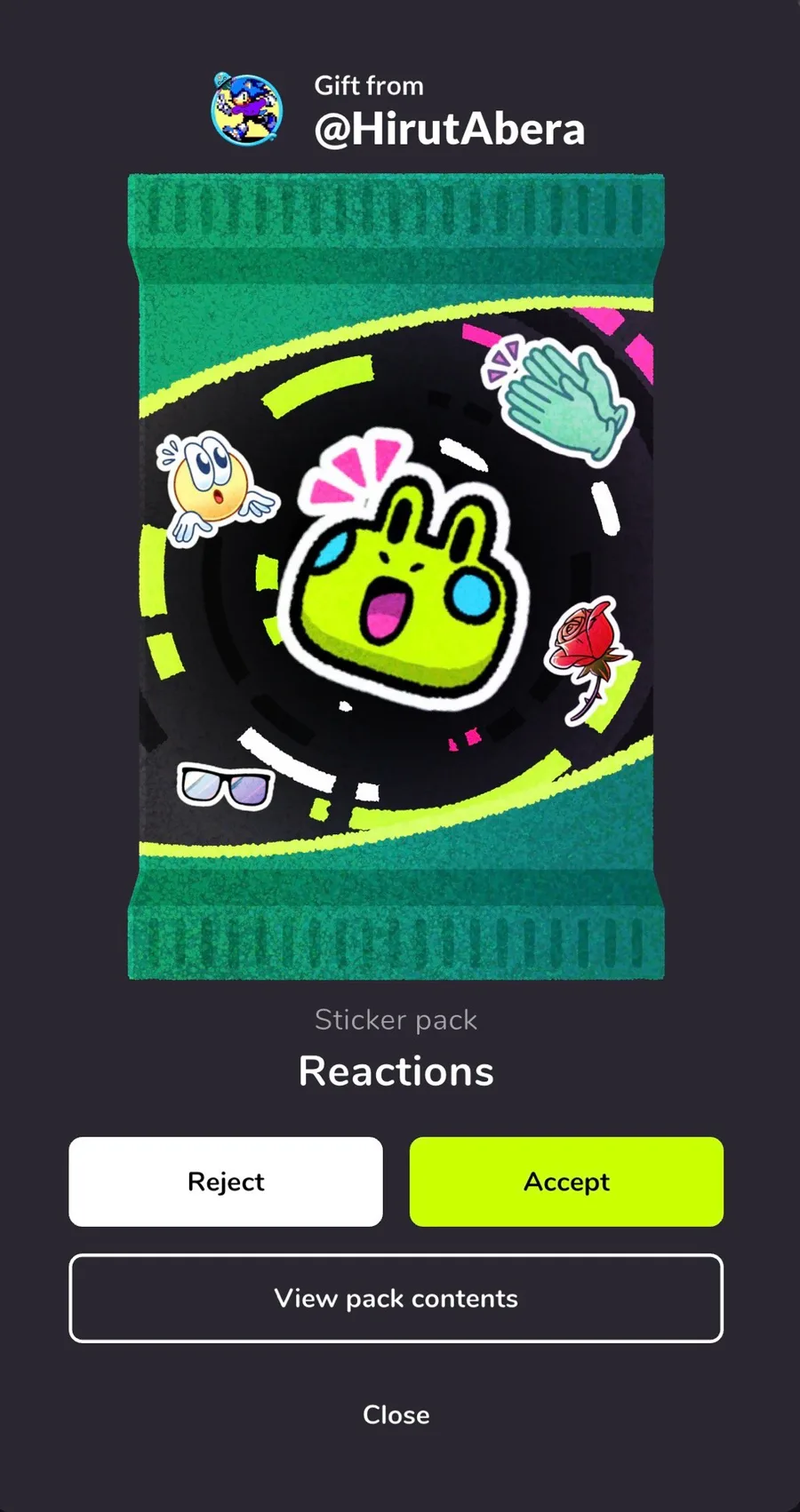View pack contents
The image size is (800, 1512).
pyautogui.click(x=396, y=1298)
